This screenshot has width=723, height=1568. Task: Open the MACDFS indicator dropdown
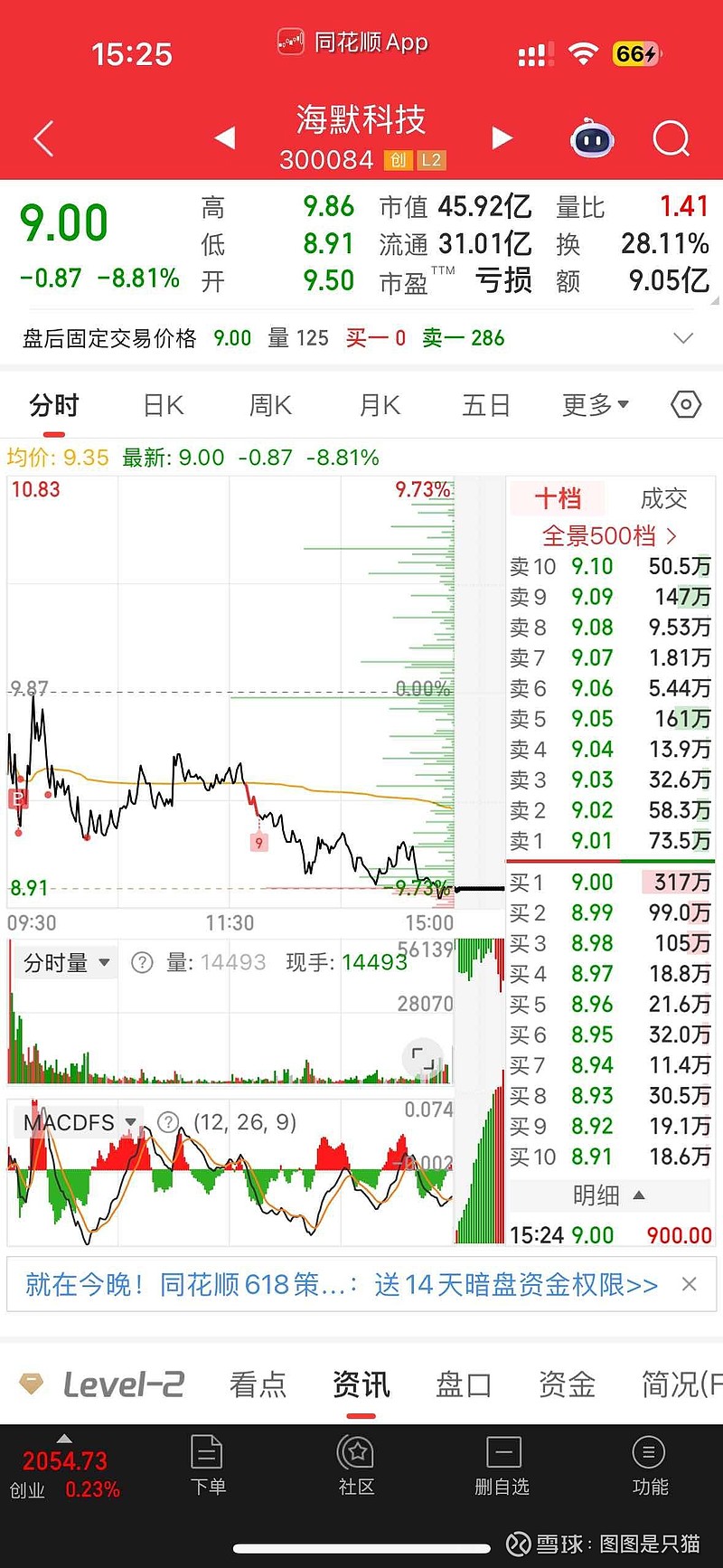(80, 1123)
